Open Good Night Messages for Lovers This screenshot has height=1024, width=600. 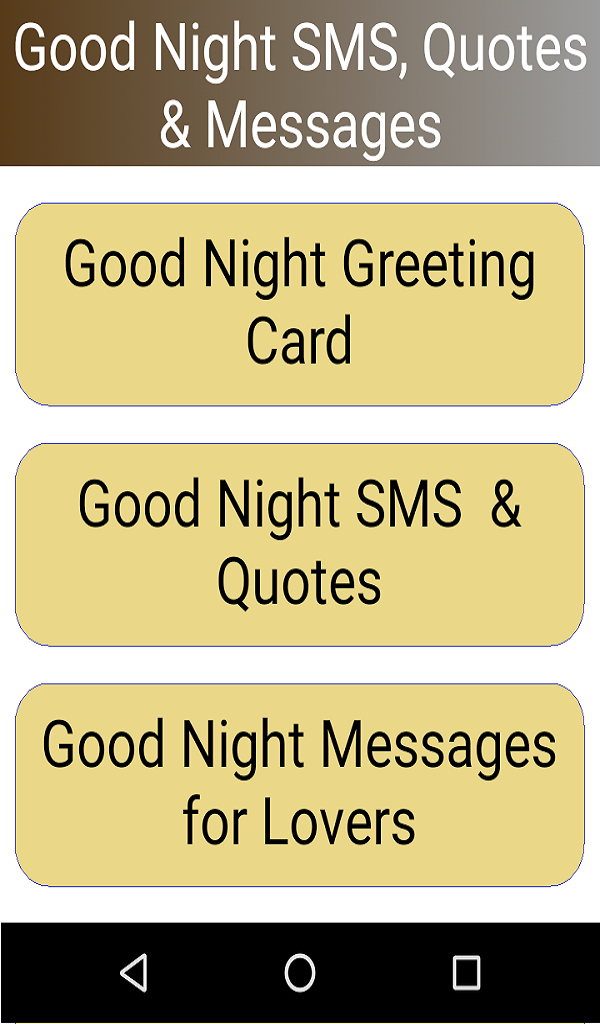299,784
